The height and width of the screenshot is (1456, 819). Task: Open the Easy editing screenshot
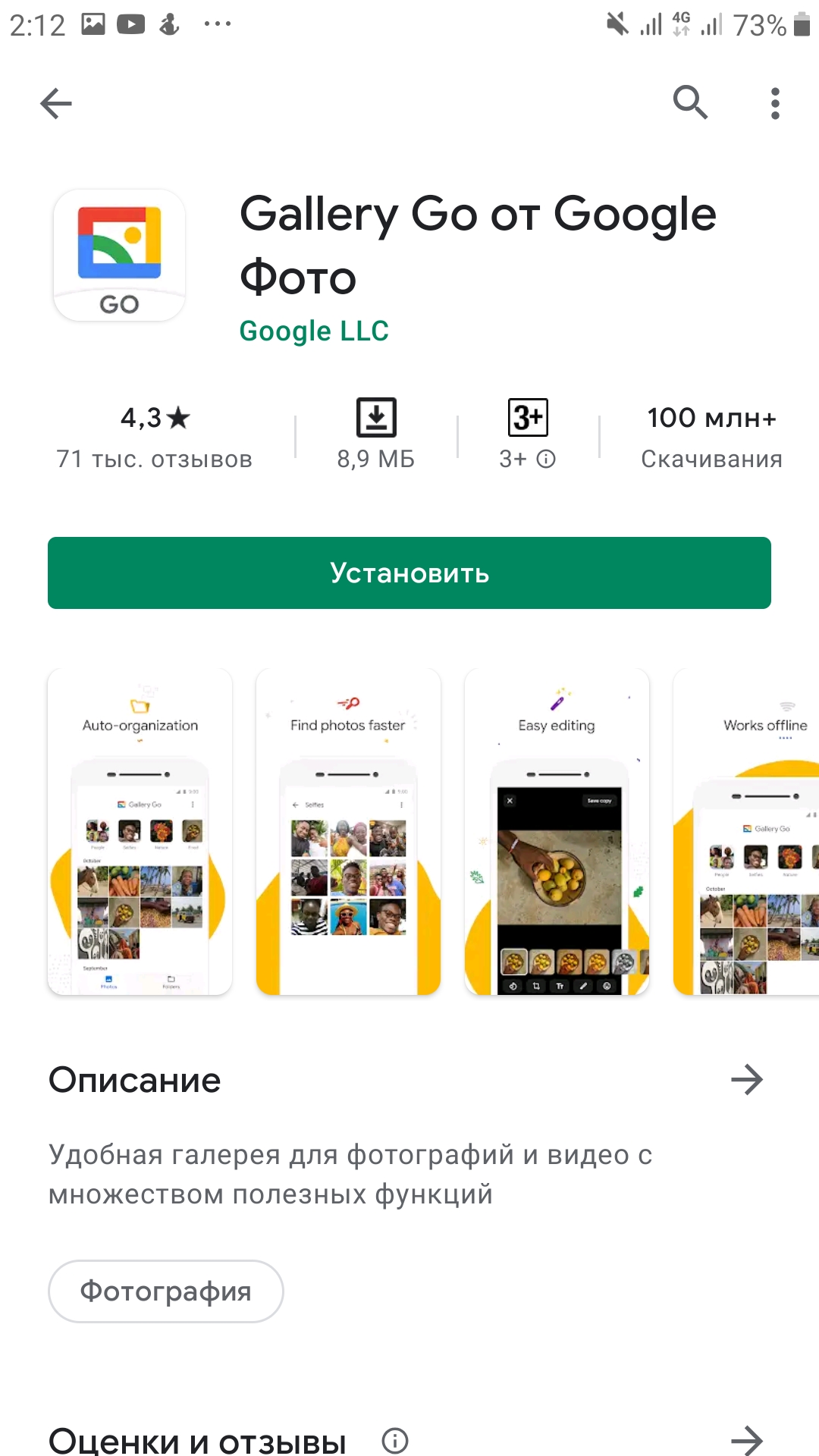point(557,831)
